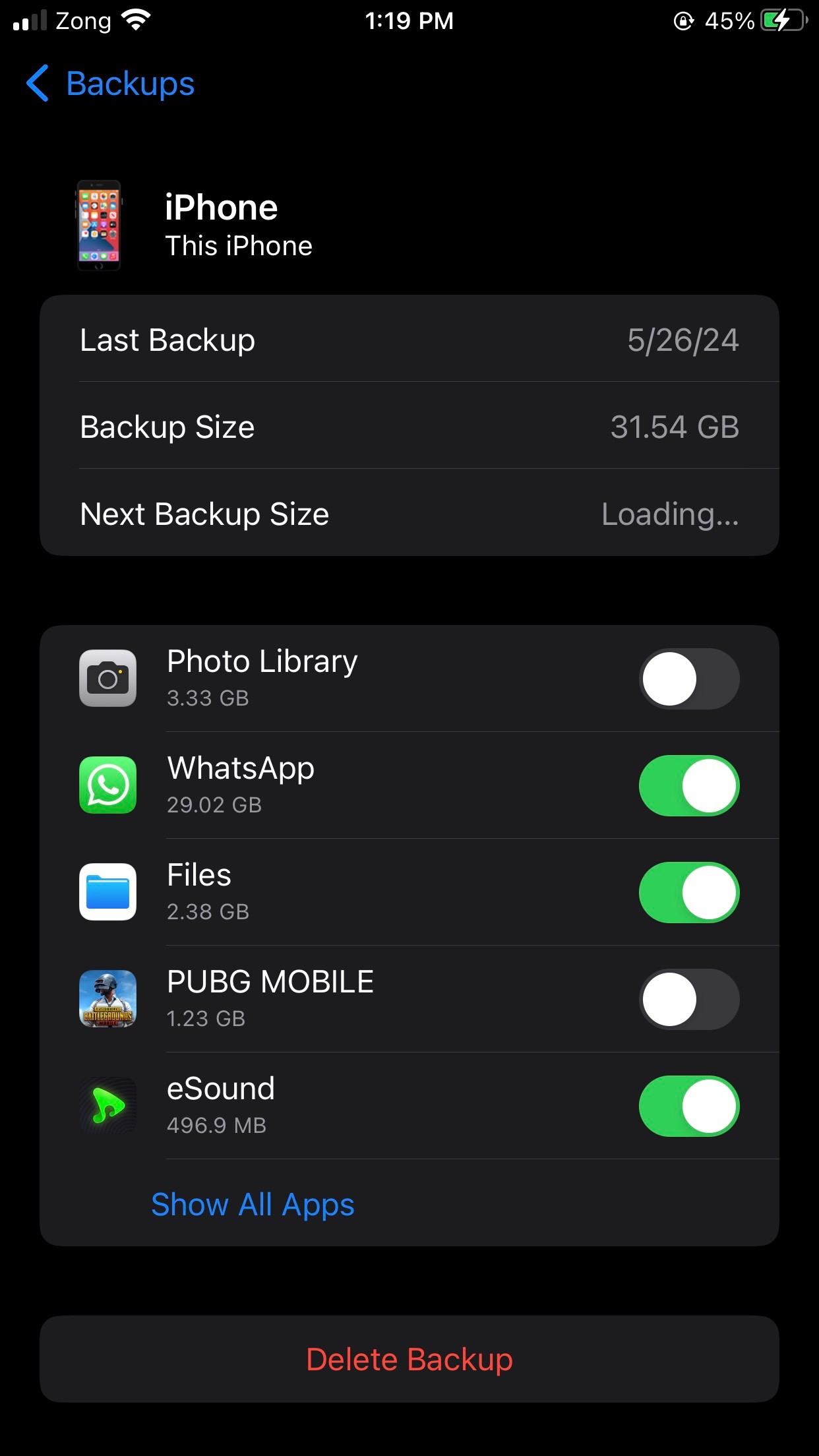This screenshot has width=819, height=1456.
Task: Select the Last Backup row
Action: 409,340
